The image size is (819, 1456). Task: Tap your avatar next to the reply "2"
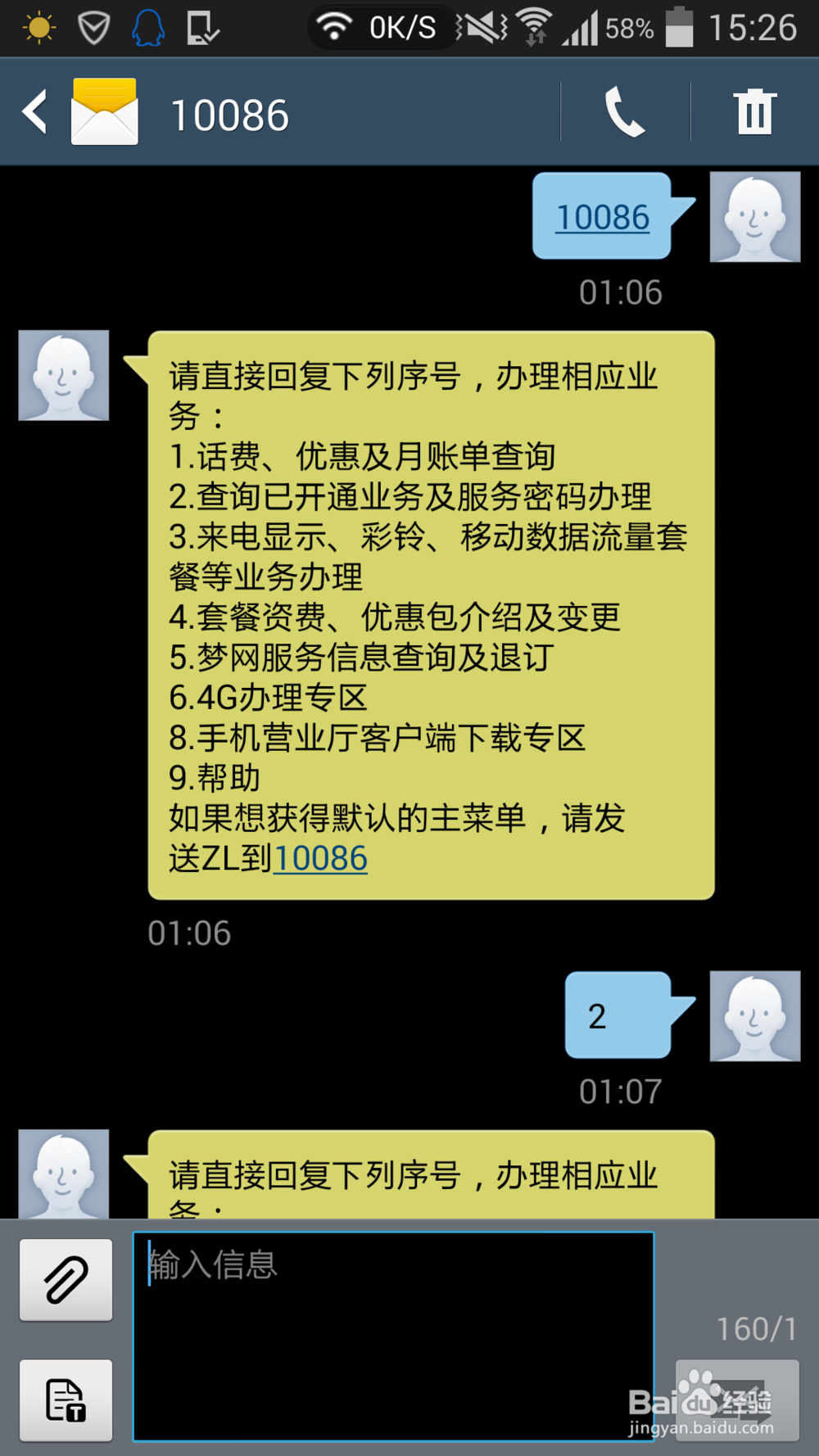pos(753,1015)
